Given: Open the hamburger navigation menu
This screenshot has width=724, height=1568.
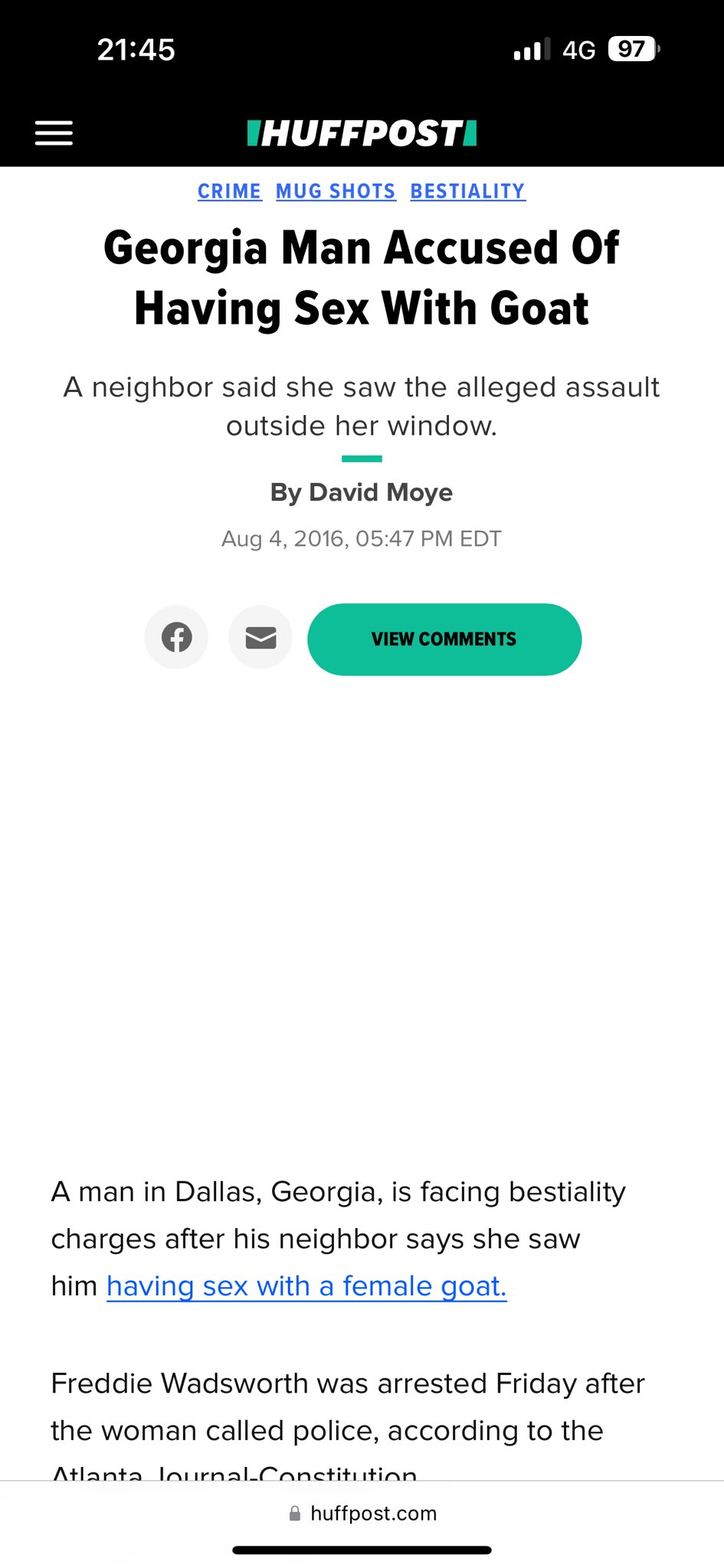Looking at the screenshot, I should pos(54,133).
